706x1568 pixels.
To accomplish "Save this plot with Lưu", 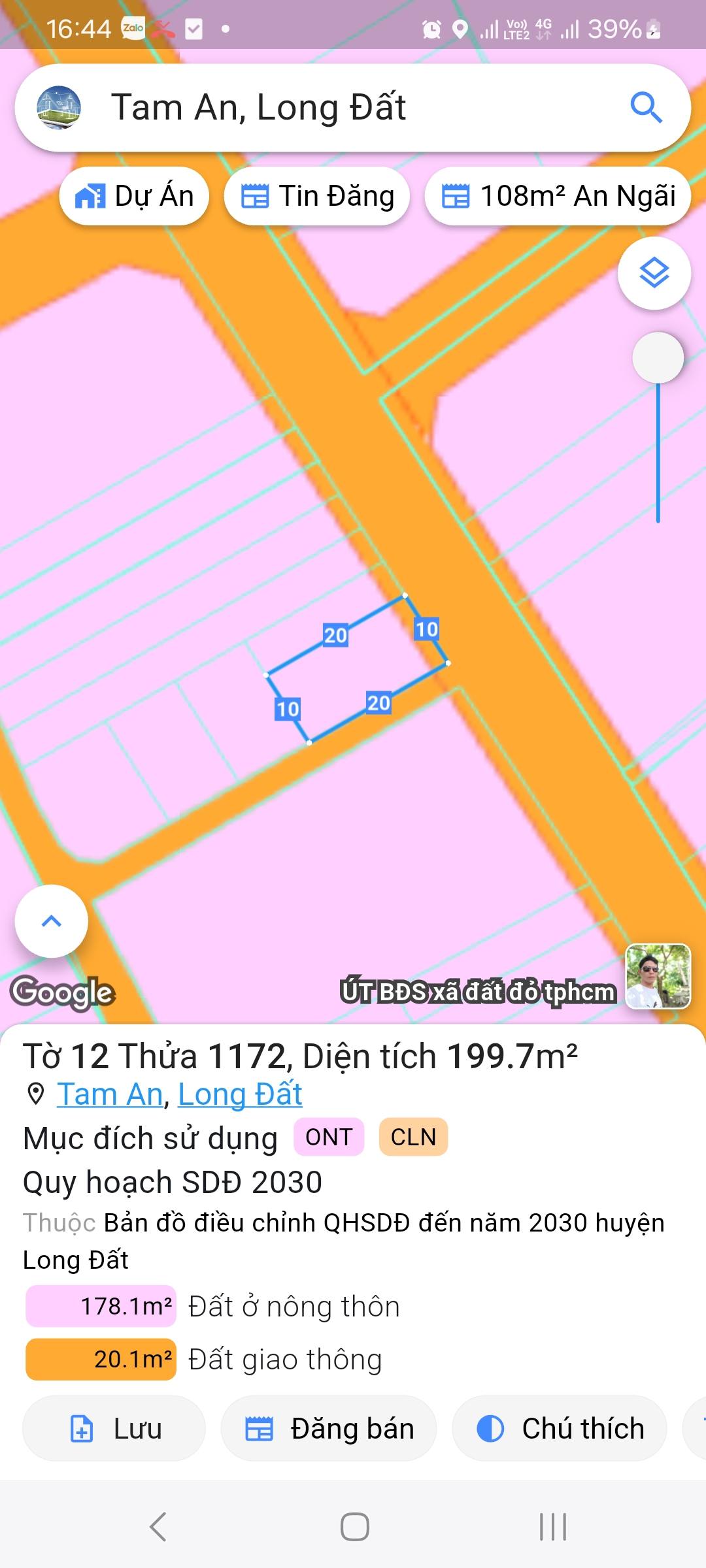I will click(114, 1428).
